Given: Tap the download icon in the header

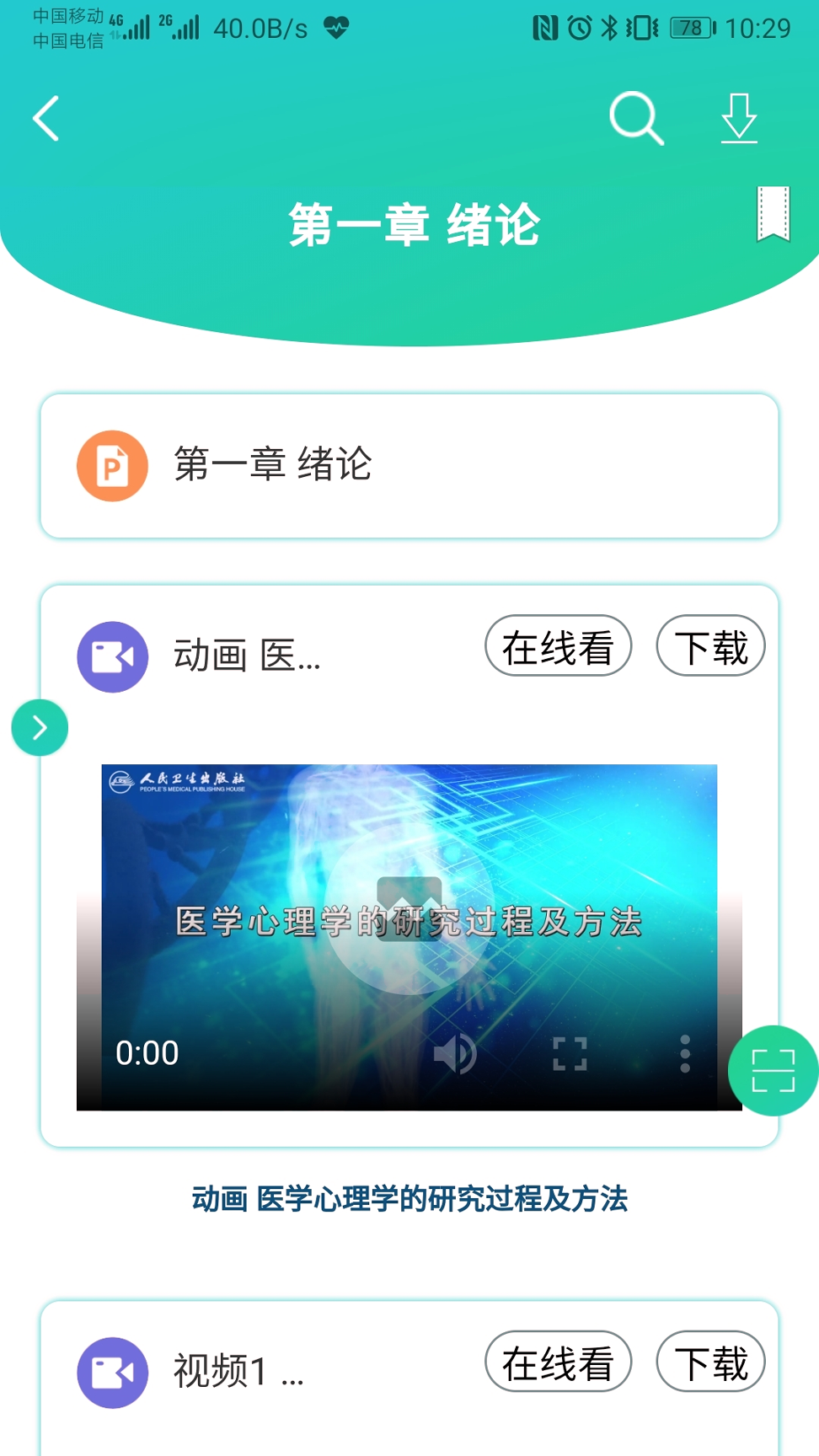Looking at the screenshot, I should tap(739, 119).
